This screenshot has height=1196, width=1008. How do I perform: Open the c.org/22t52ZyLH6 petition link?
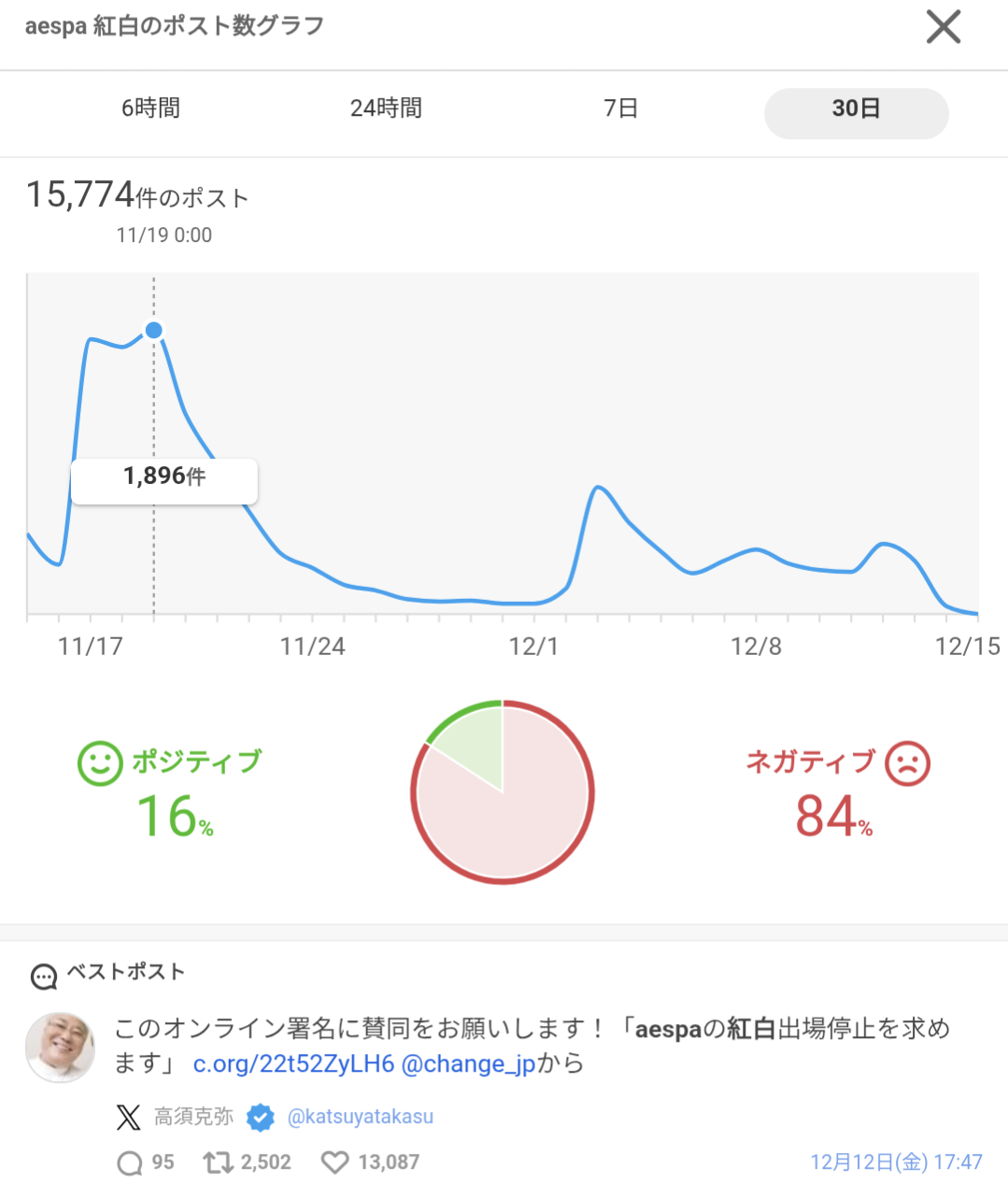click(x=293, y=1064)
